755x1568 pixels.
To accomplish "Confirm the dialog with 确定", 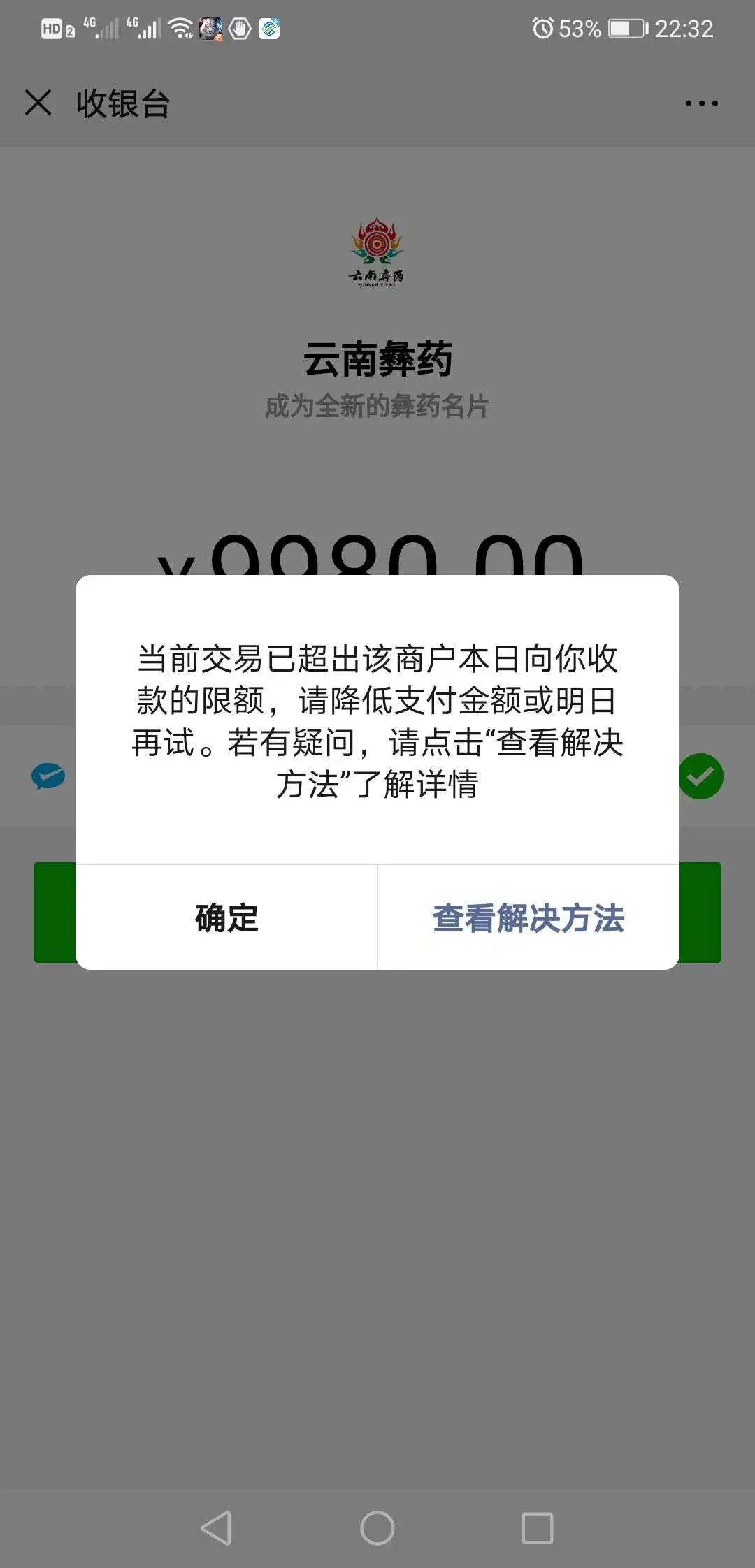I will (x=226, y=917).
